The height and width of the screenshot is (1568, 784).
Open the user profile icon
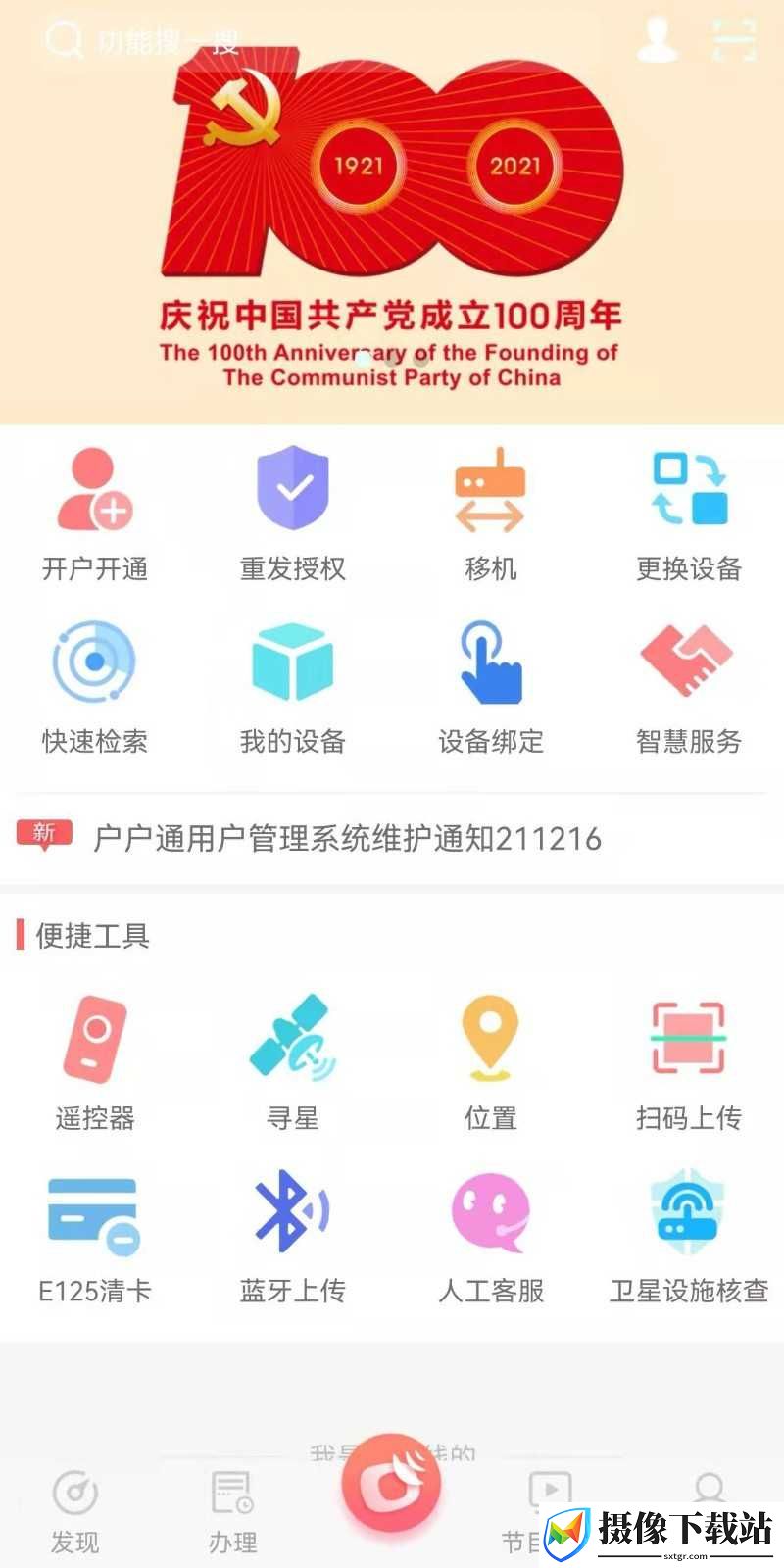pyautogui.click(x=657, y=39)
